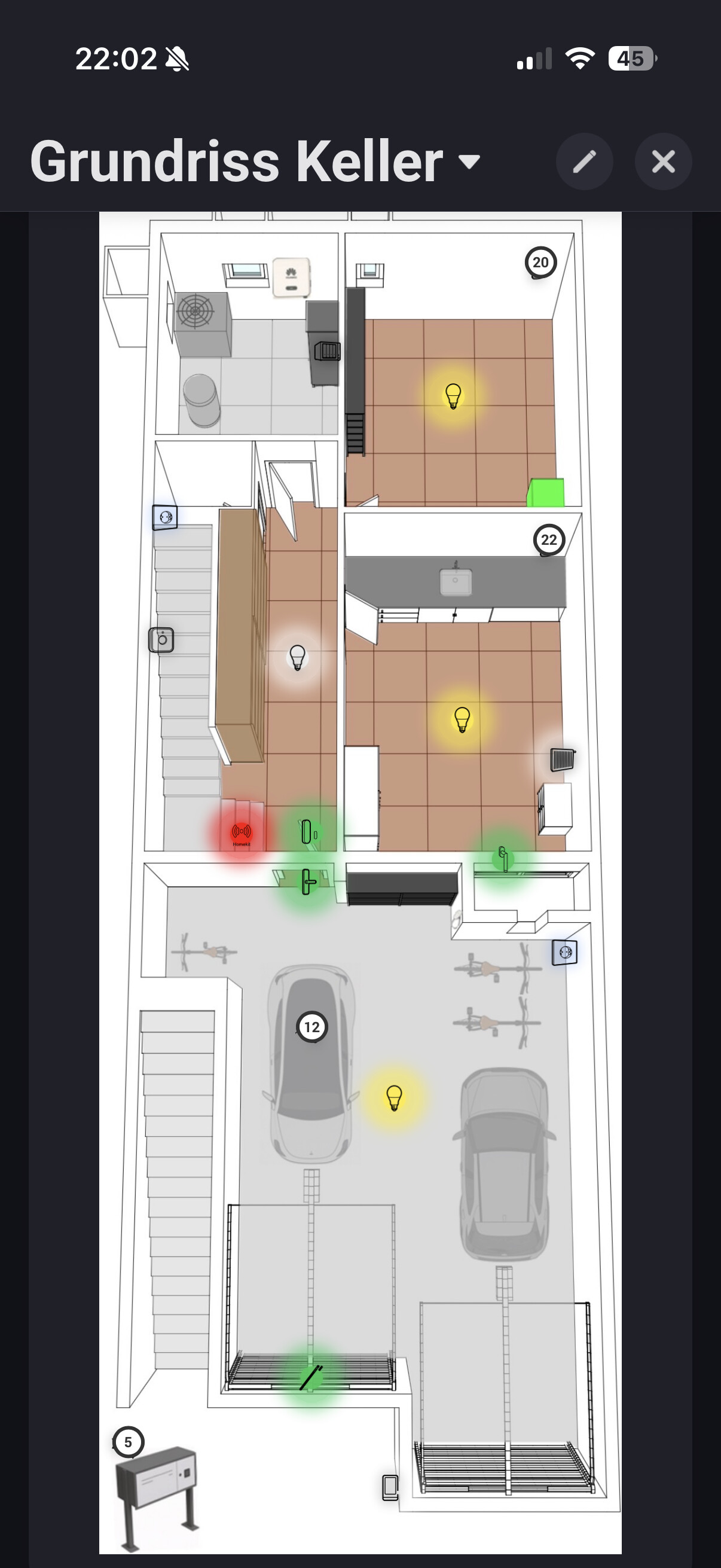Toggle the socket icon beside the bicycles

(x=564, y=953)
